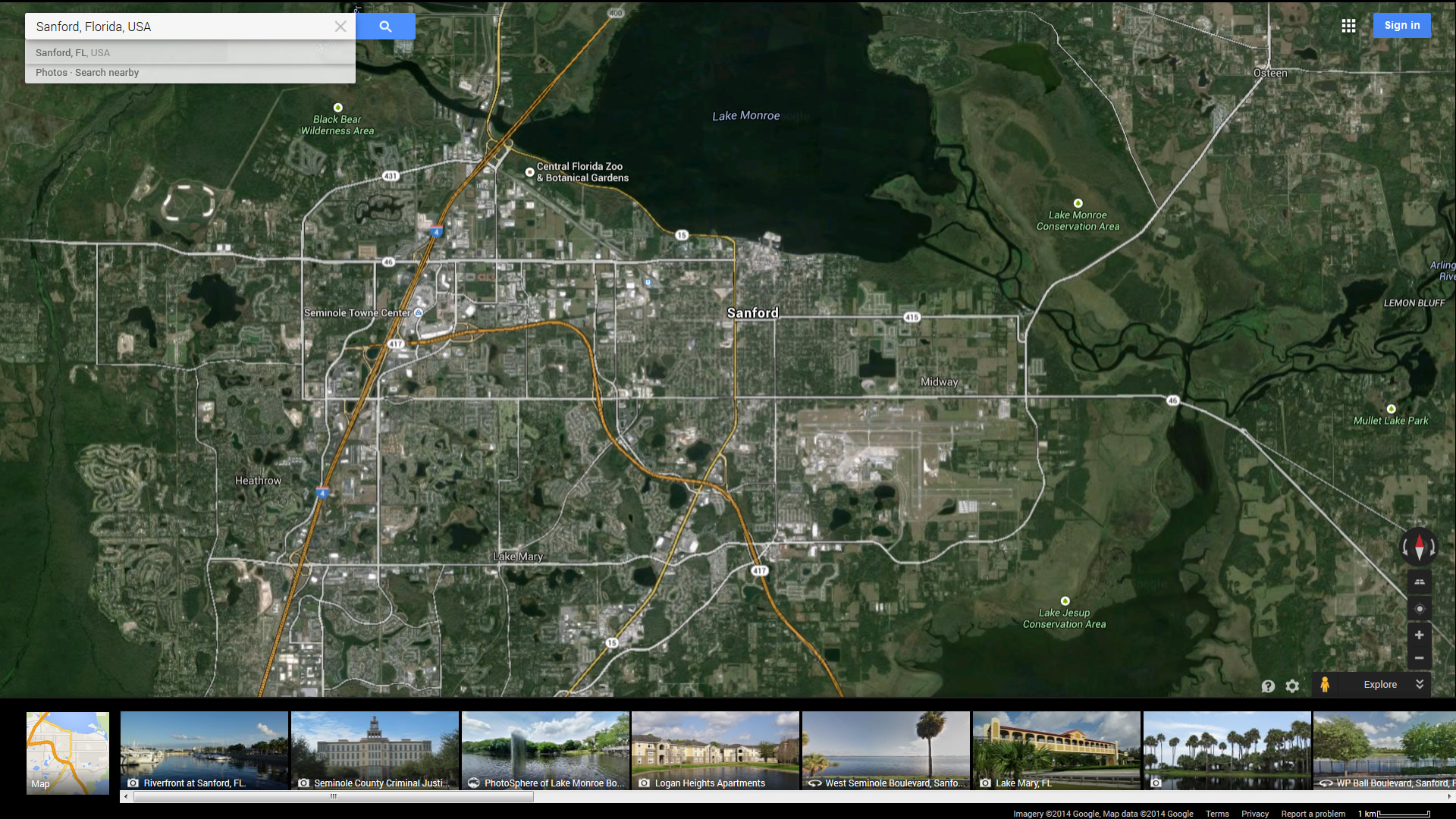Switch to Map view thumbnail

pos(67,752)
